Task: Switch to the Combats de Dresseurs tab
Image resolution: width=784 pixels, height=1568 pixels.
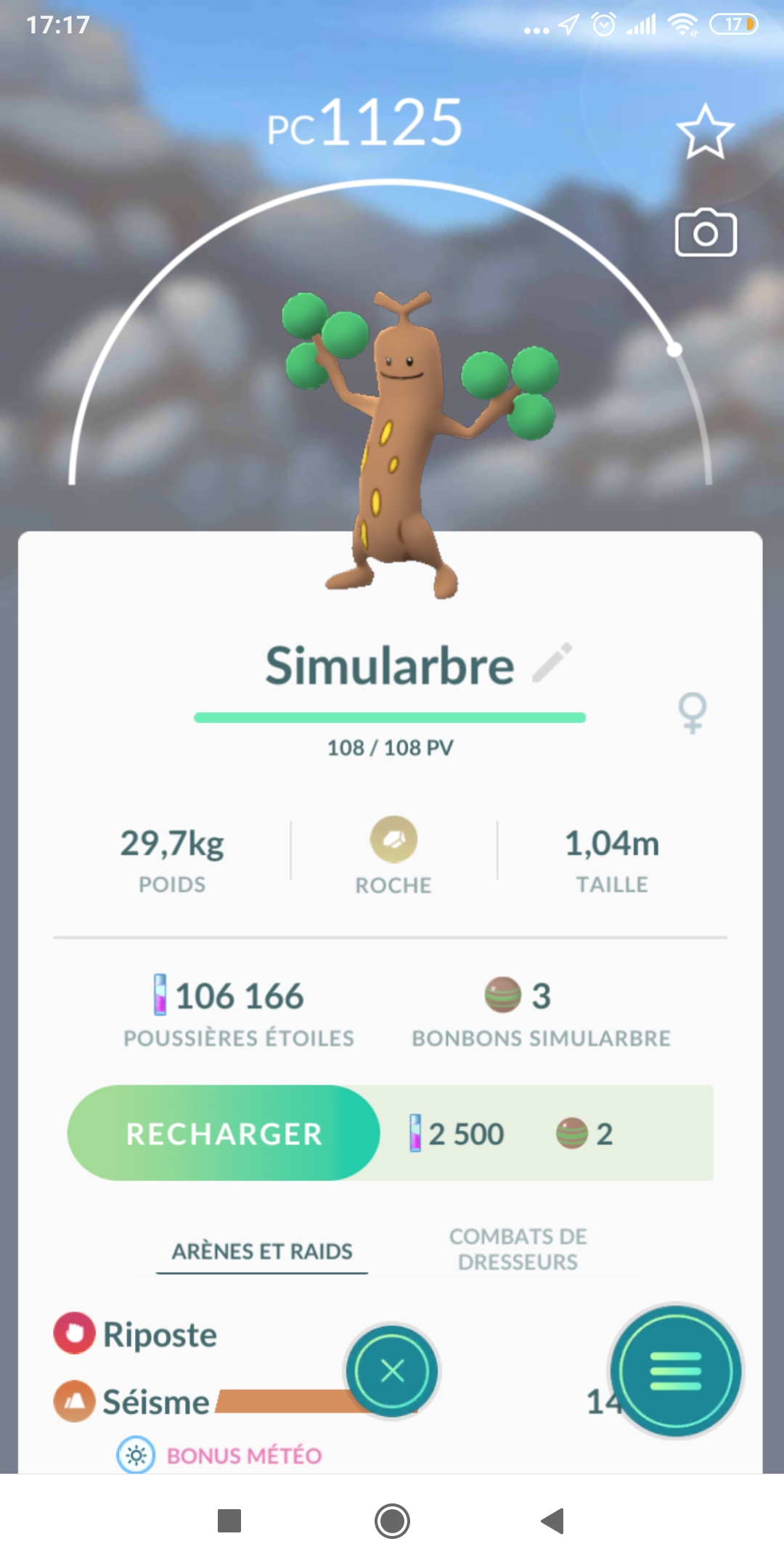Action: (518, 1249)
